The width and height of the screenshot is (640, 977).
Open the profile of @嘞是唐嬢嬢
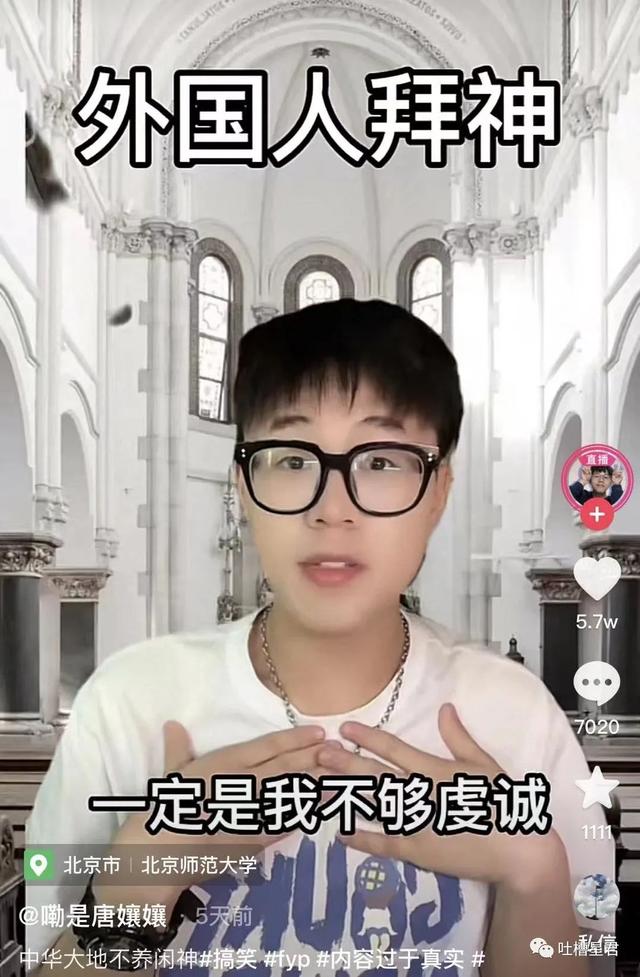pos(97,915)
